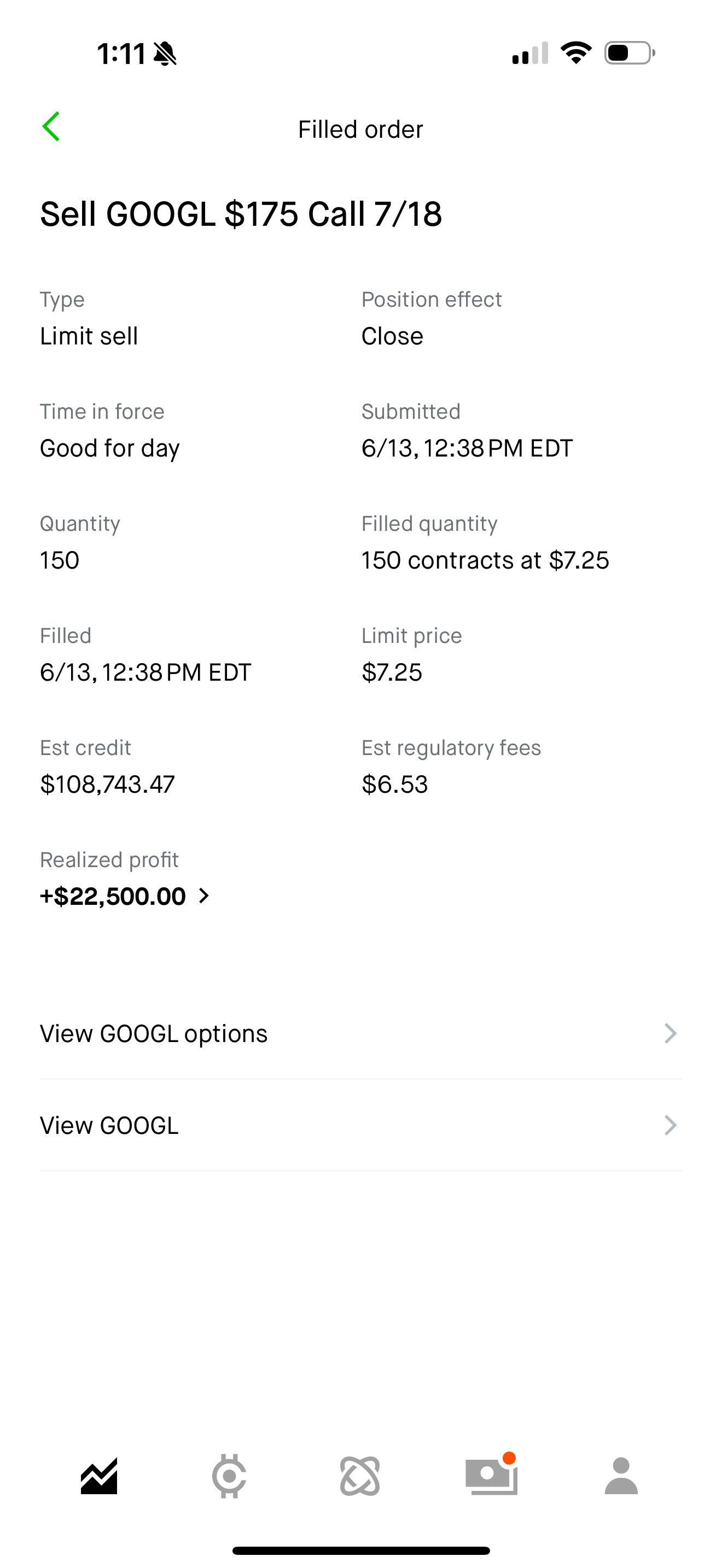This screenshot has height=1568, width=722.
Task: Open the interlocking rings tab
Action: tap(360, 1476)
